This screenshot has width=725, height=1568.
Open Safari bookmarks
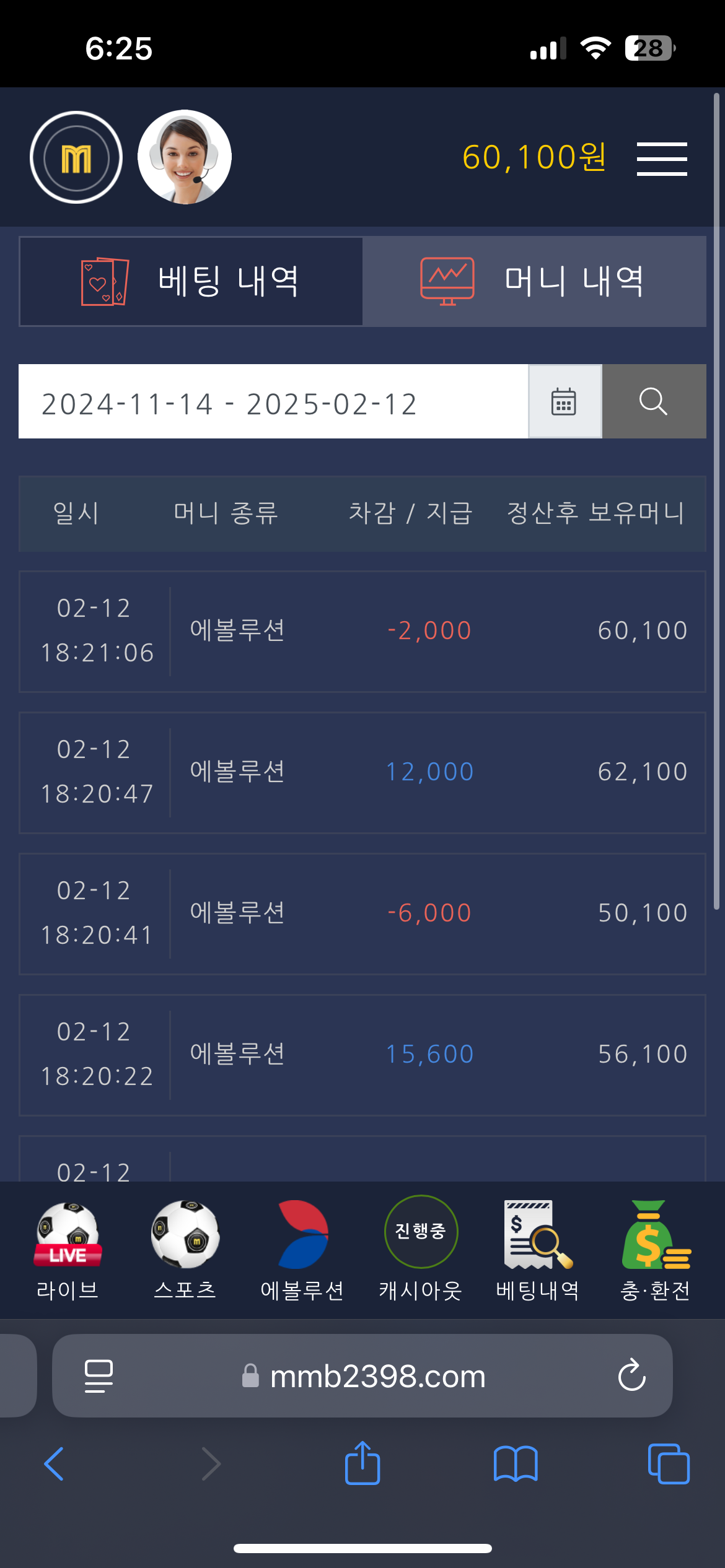pyautogui.click(x=516, y=1464)
